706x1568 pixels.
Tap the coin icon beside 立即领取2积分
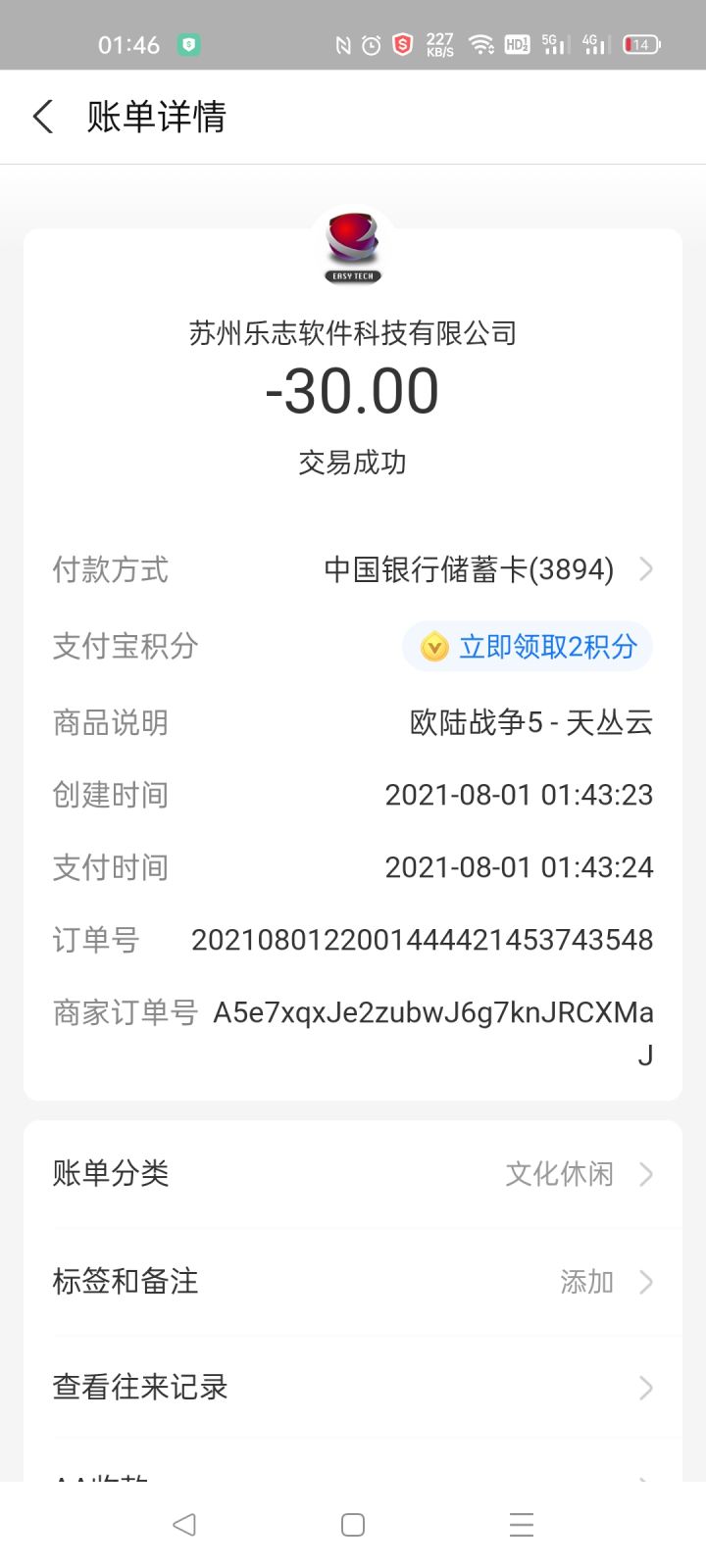coord(434,647)
